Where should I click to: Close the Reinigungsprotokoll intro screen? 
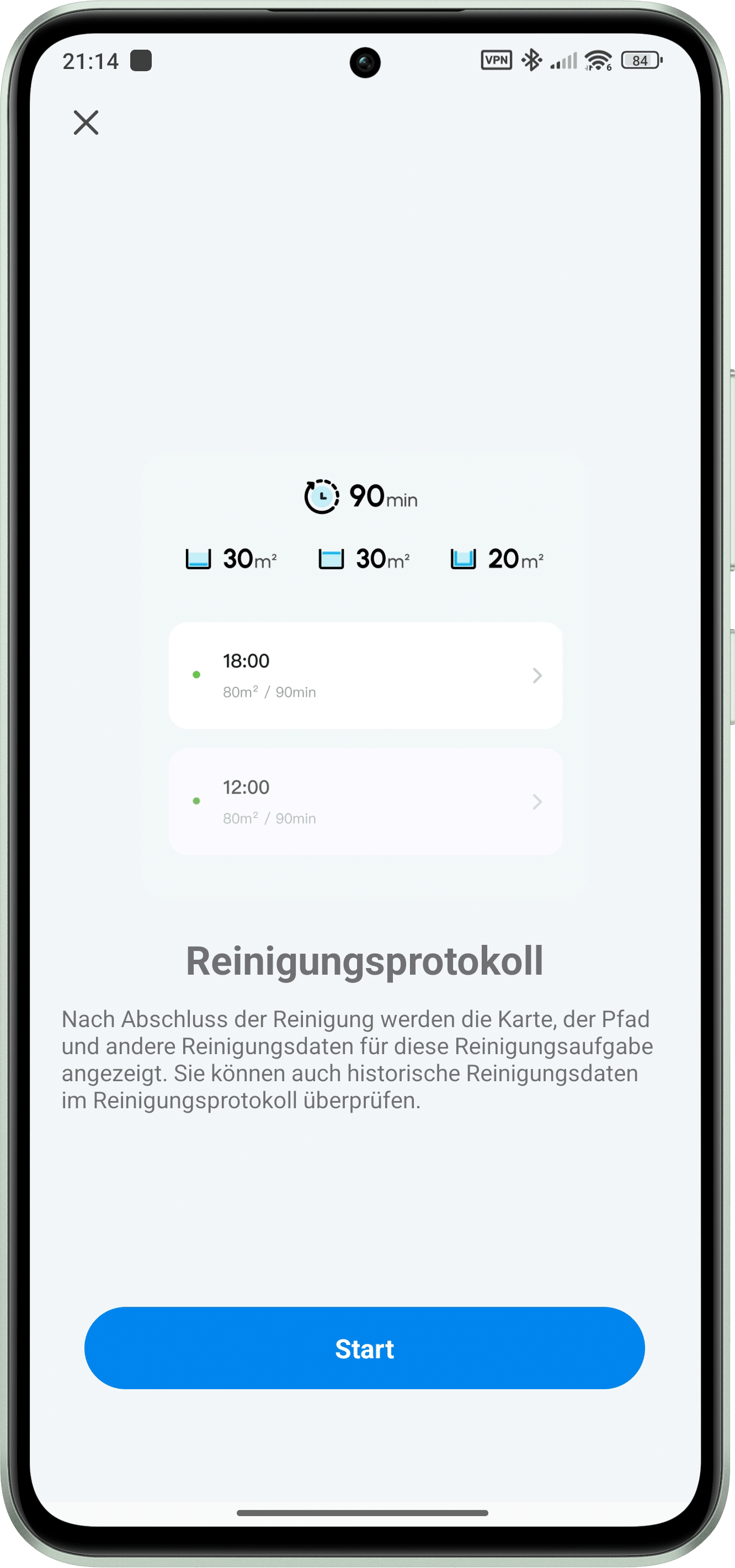pos(86,123)
